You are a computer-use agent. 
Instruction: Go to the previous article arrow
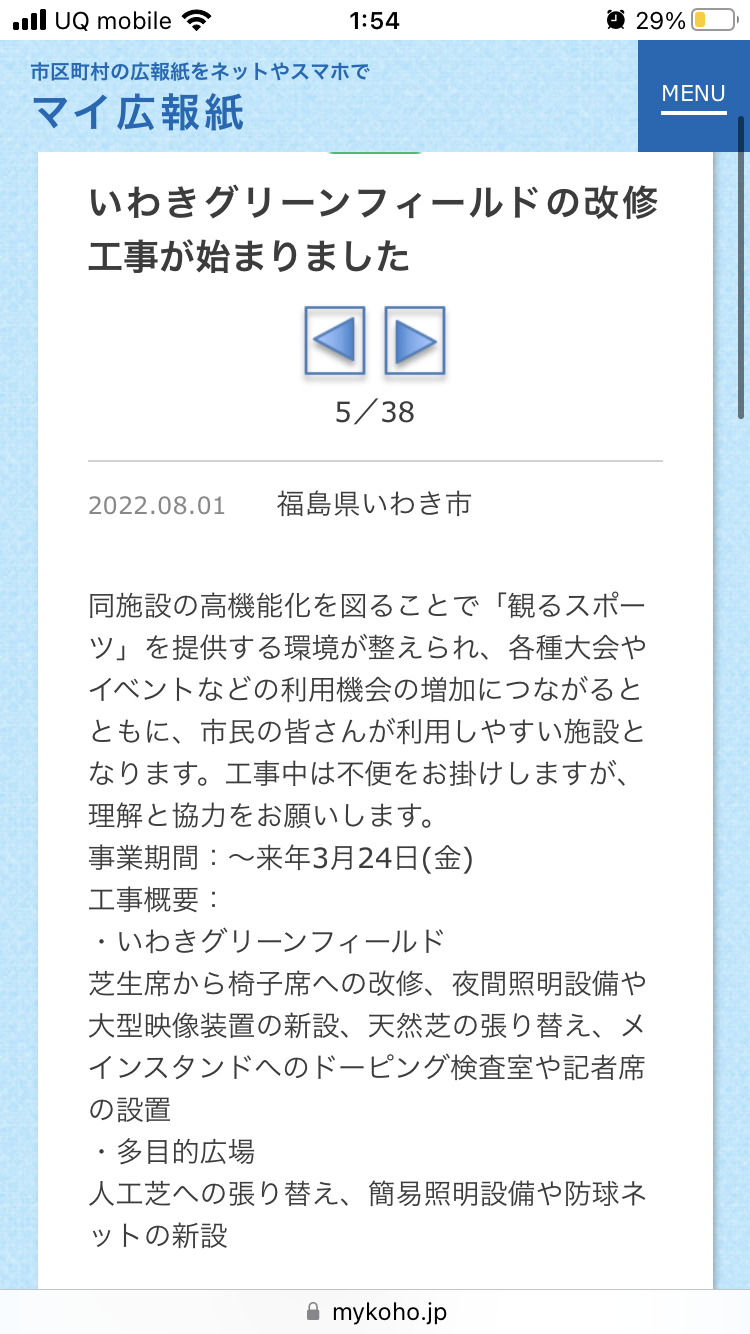coord(335,341)
